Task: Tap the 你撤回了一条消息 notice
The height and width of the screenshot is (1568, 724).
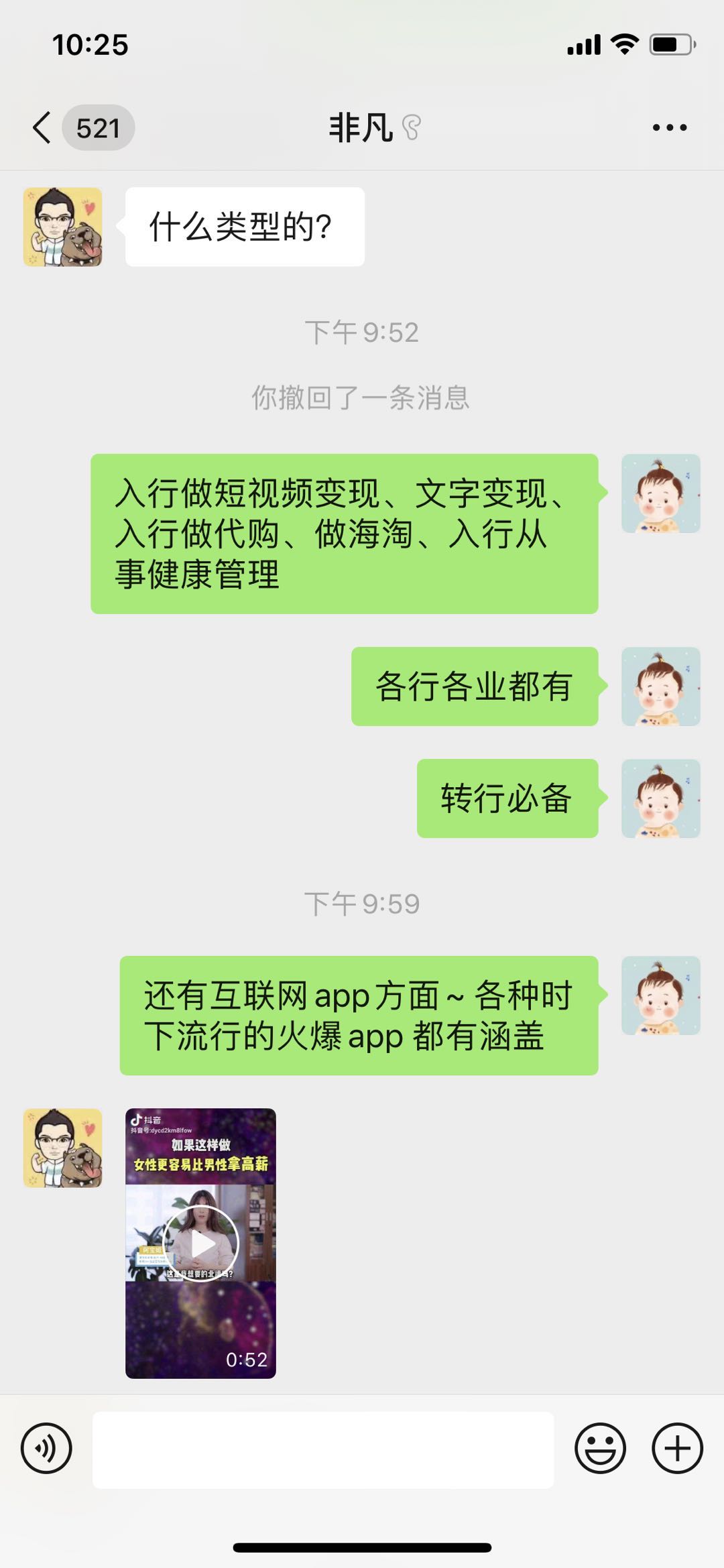Action: pyautogui.click(x=362, y=399)
